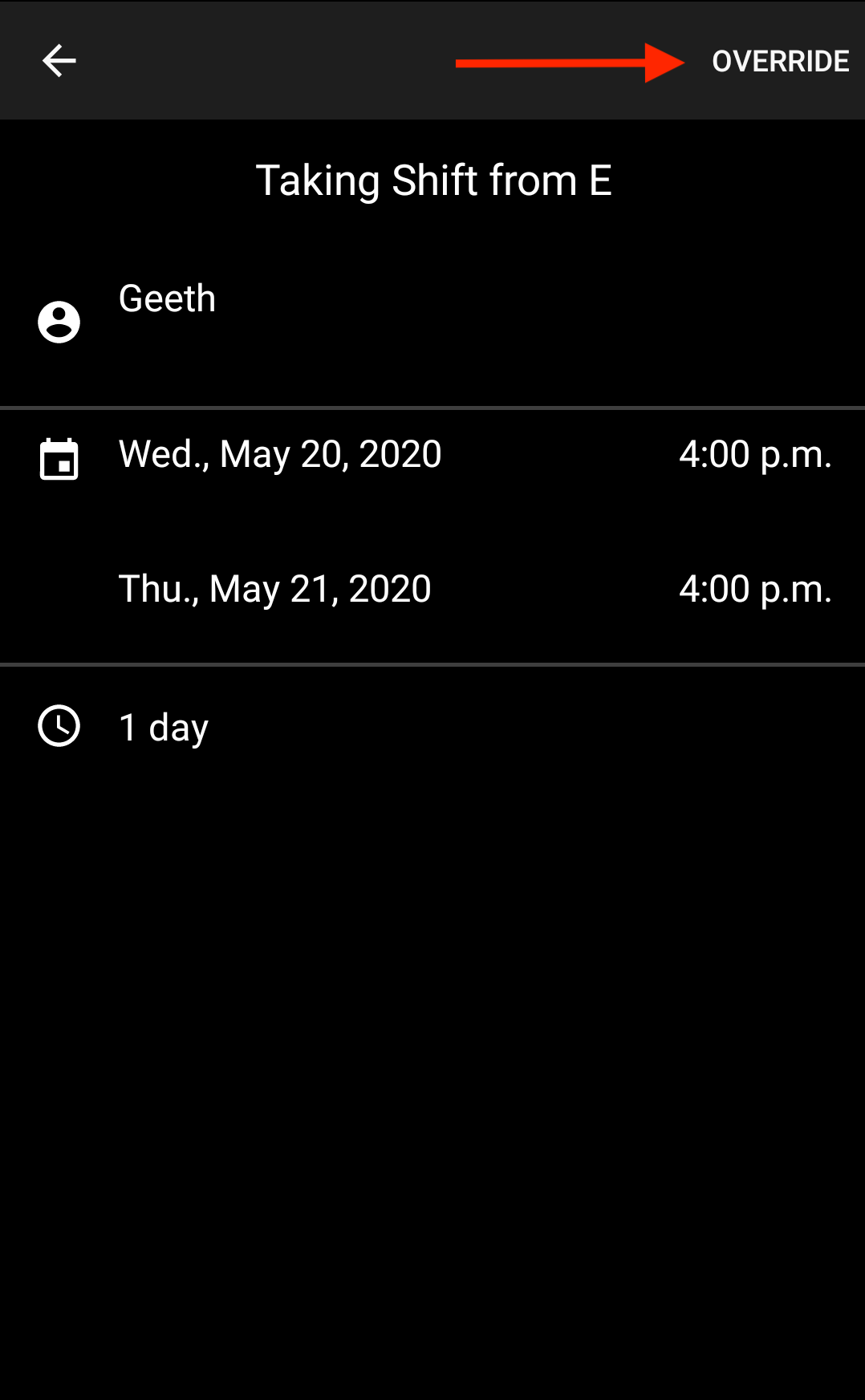Edit end date Thu., May 21, 2020

275,589
